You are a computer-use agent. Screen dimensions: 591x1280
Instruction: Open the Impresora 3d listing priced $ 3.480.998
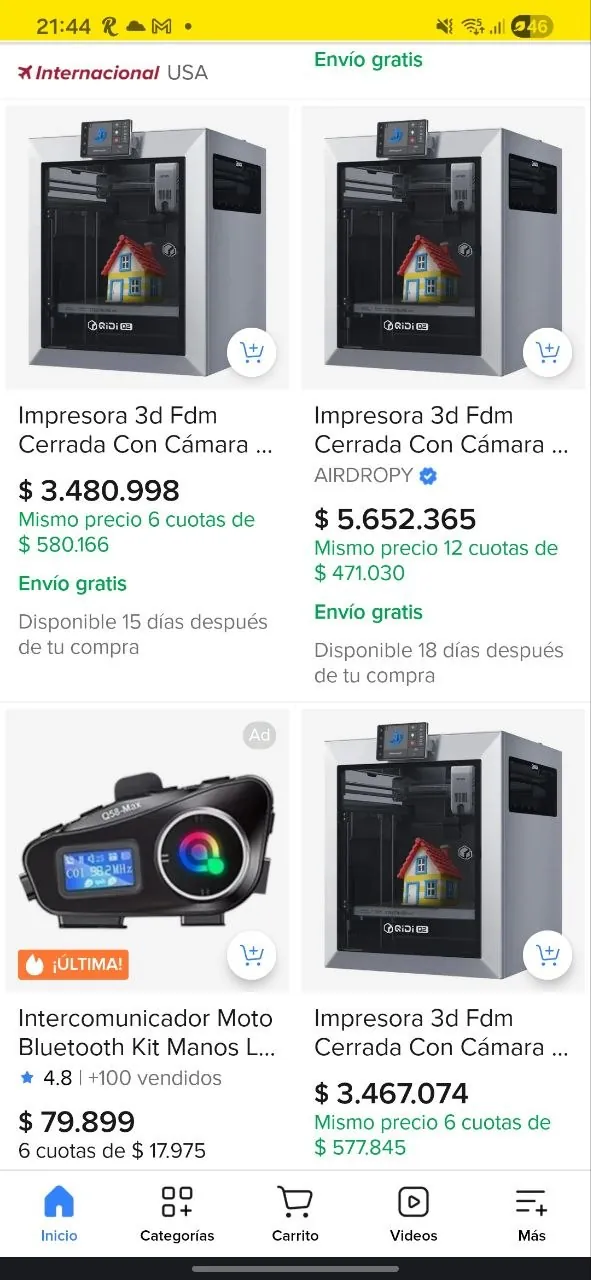pyautogui.click(x=145, y=430)
